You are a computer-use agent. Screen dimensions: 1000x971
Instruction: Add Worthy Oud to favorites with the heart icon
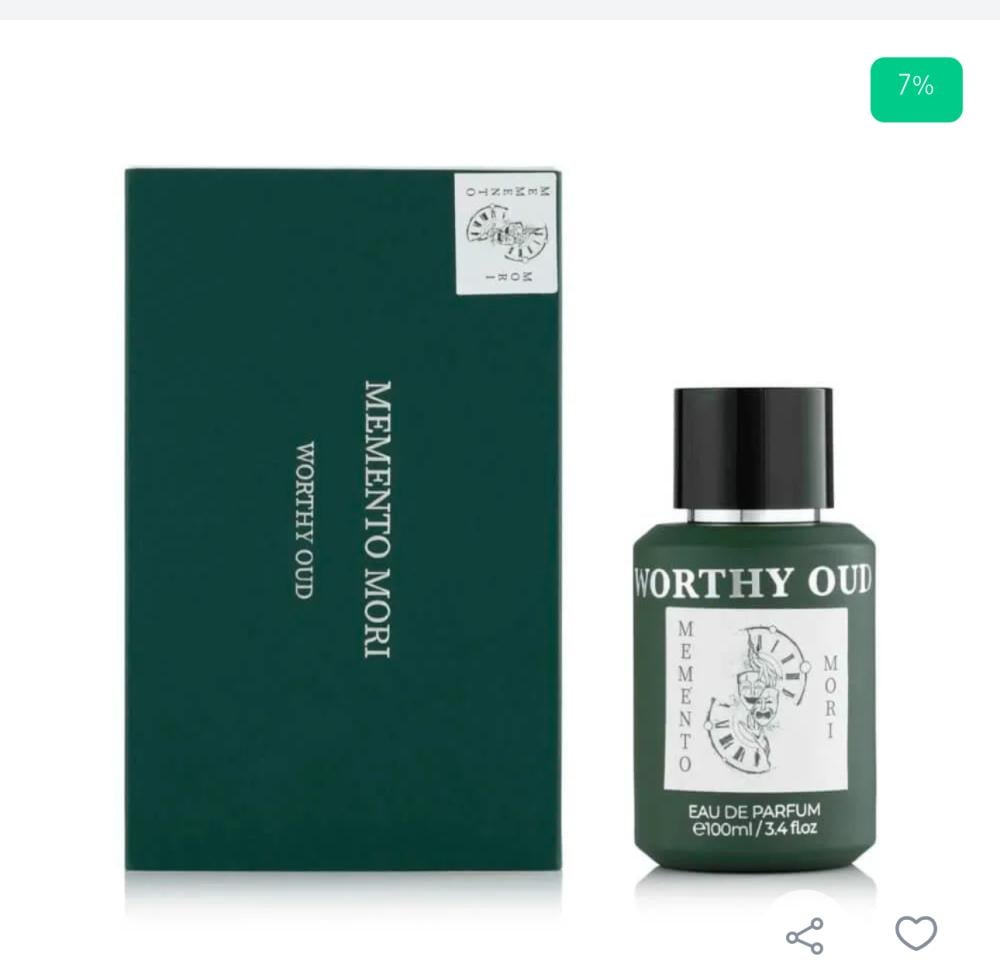tap(915, 933)
